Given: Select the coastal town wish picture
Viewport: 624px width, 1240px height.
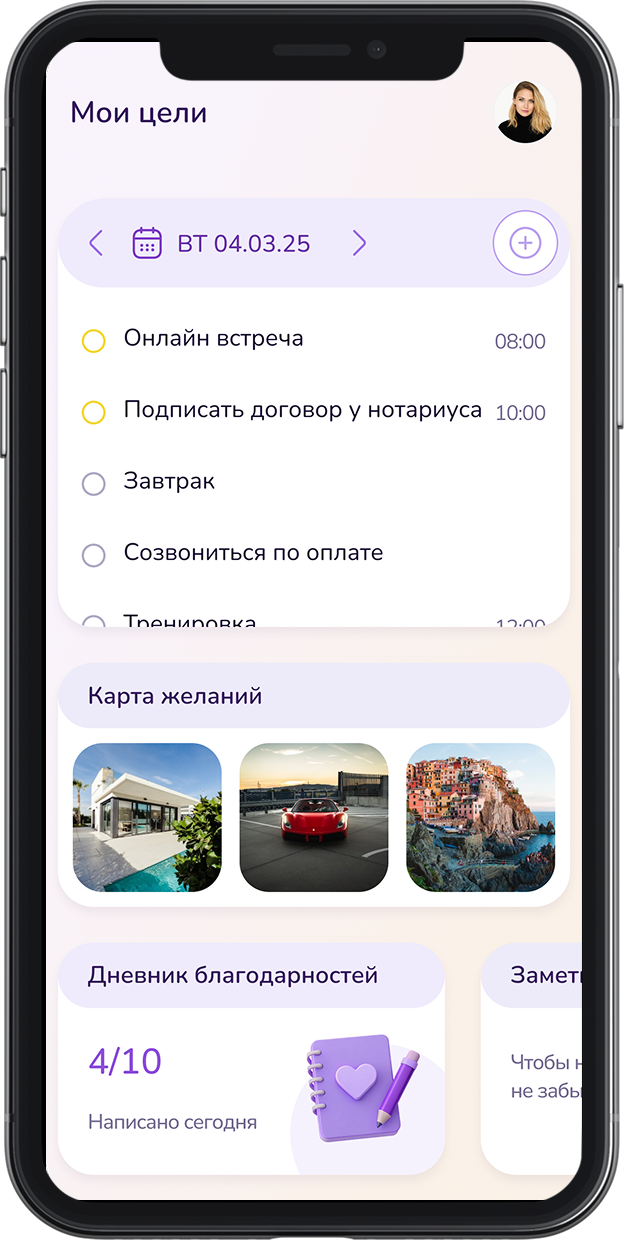Looking at the screenshot, I should 480,817.
